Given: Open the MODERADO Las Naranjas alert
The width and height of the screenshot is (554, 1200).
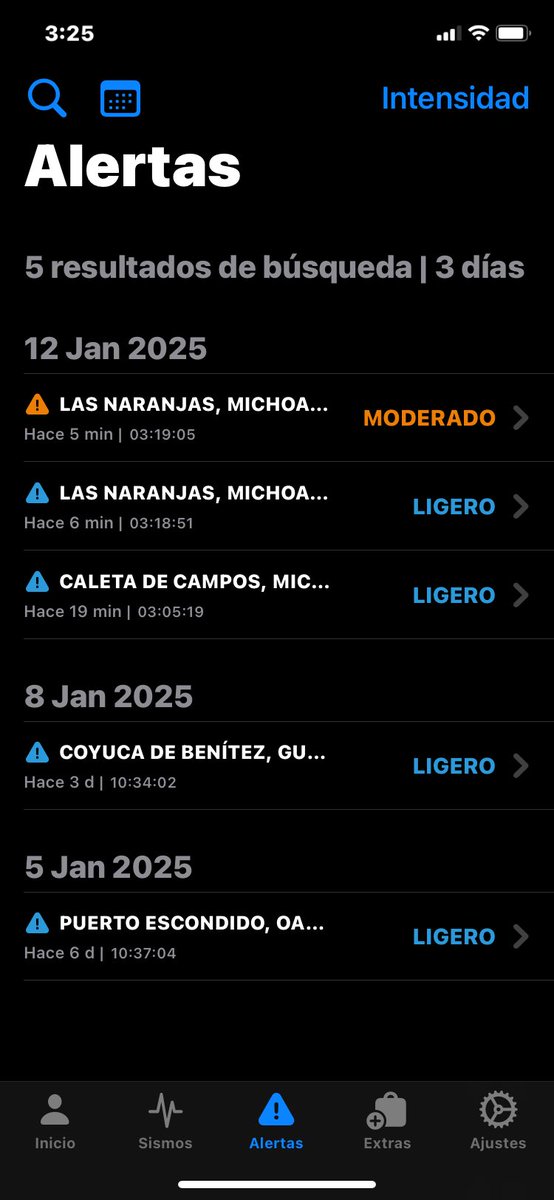Looking at the screenshot, I should pyautogui.click(x=277, y=418).
